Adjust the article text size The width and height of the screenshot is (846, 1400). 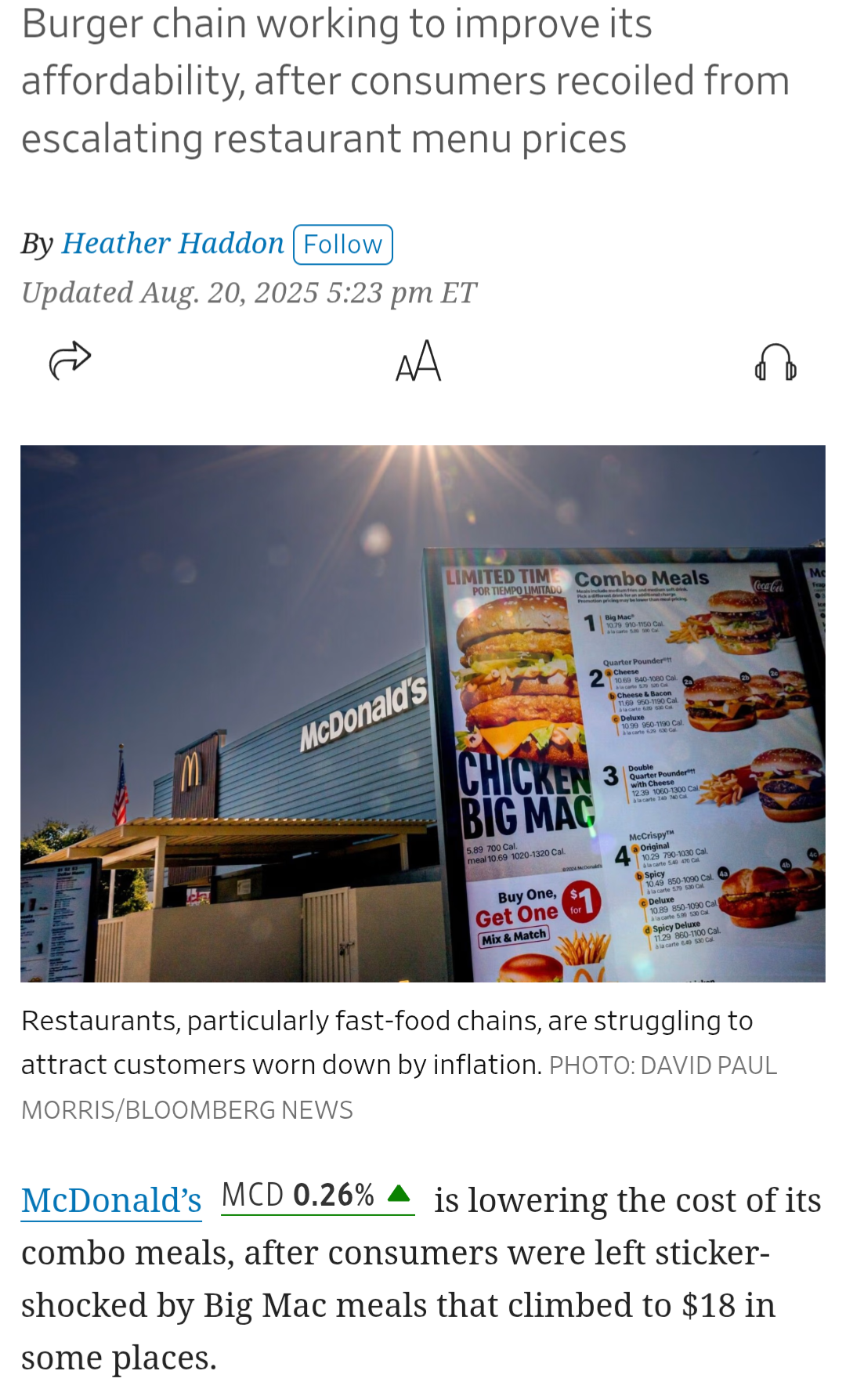coord(418,361)
